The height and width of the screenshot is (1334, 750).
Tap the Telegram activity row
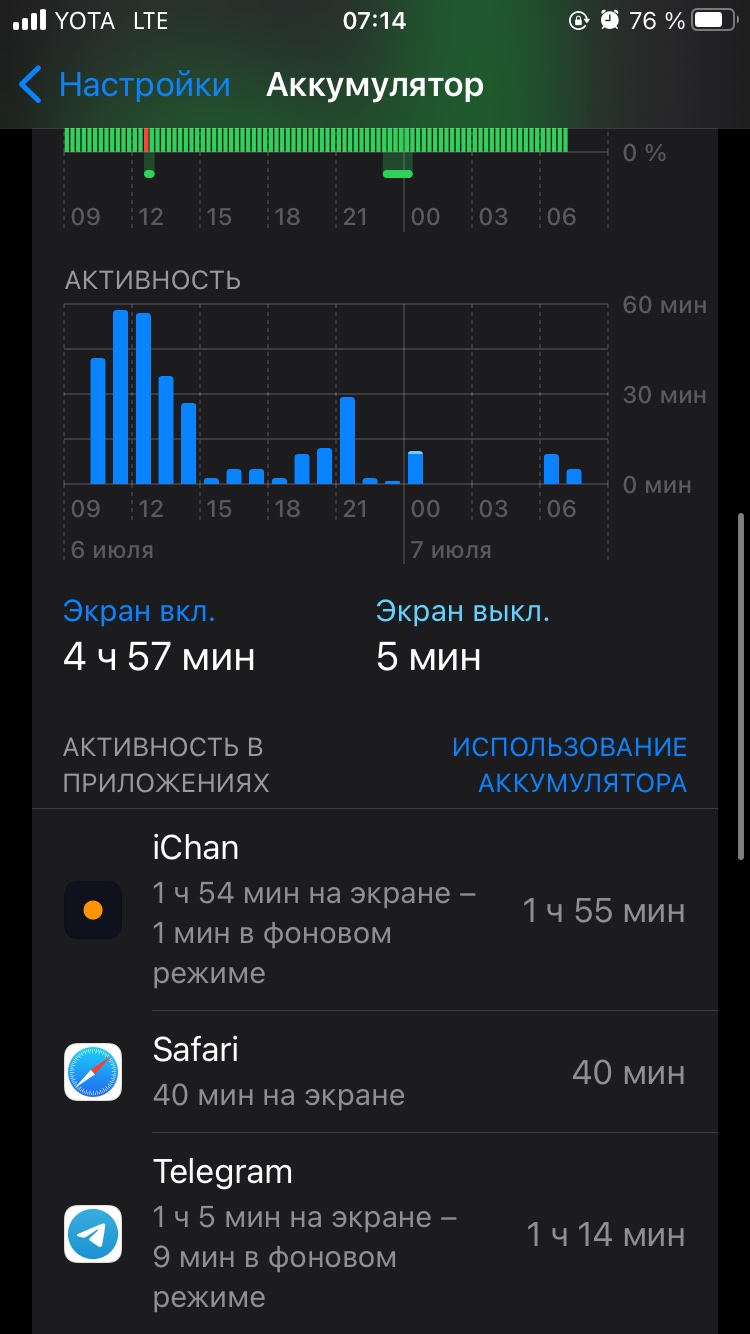[375, 1234]
